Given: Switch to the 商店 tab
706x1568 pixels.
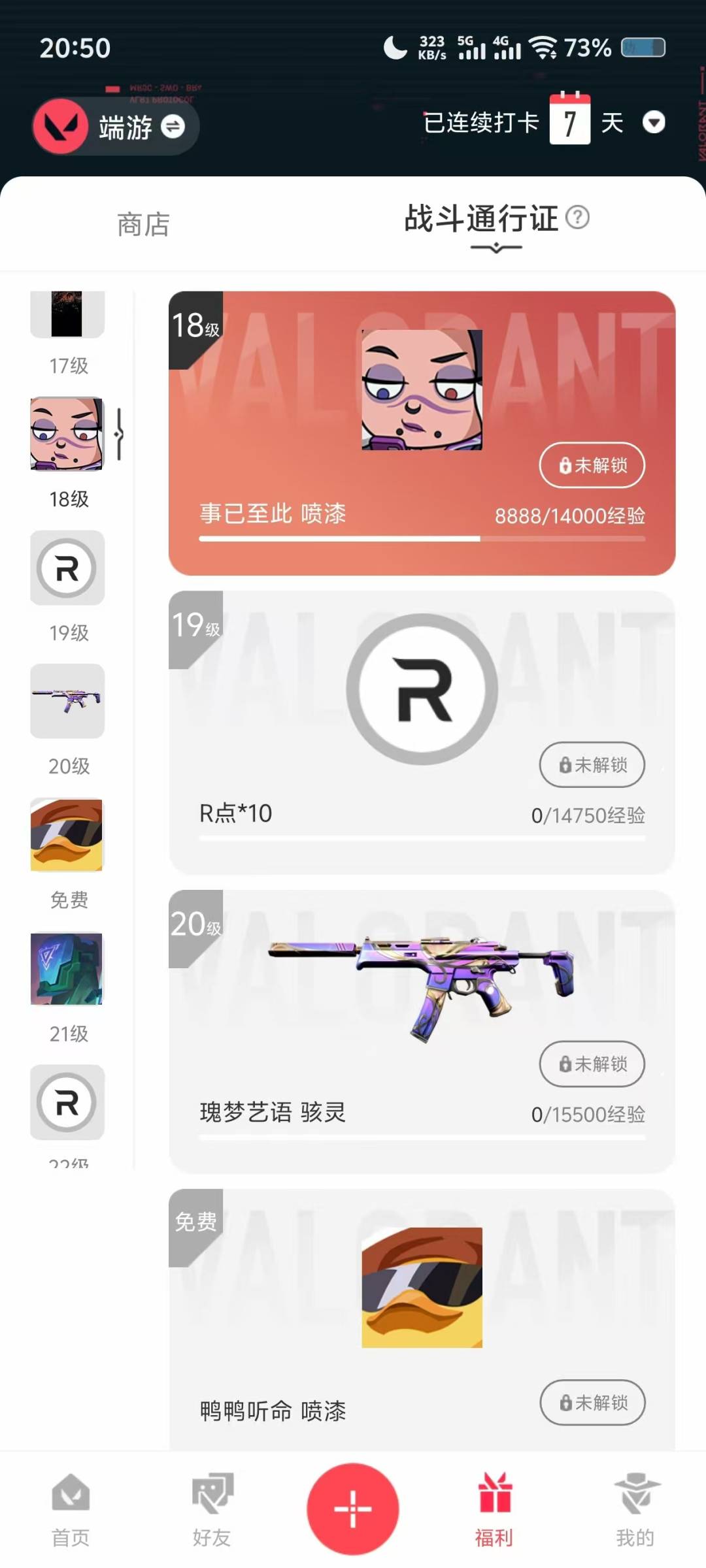Looking at the screenshot, I should point(143,225).
